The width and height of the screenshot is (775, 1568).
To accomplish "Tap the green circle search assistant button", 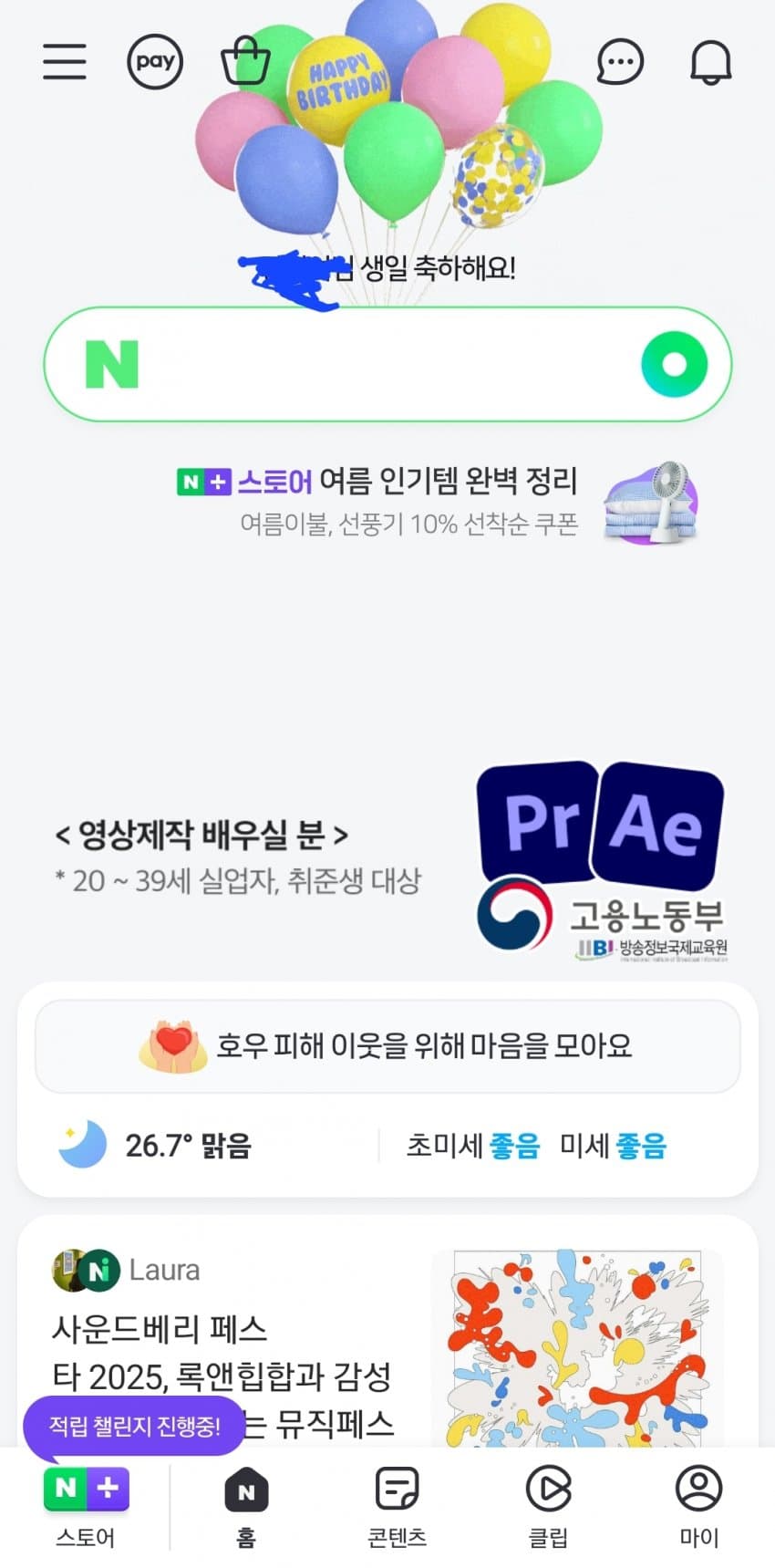I will coord(674,364).
